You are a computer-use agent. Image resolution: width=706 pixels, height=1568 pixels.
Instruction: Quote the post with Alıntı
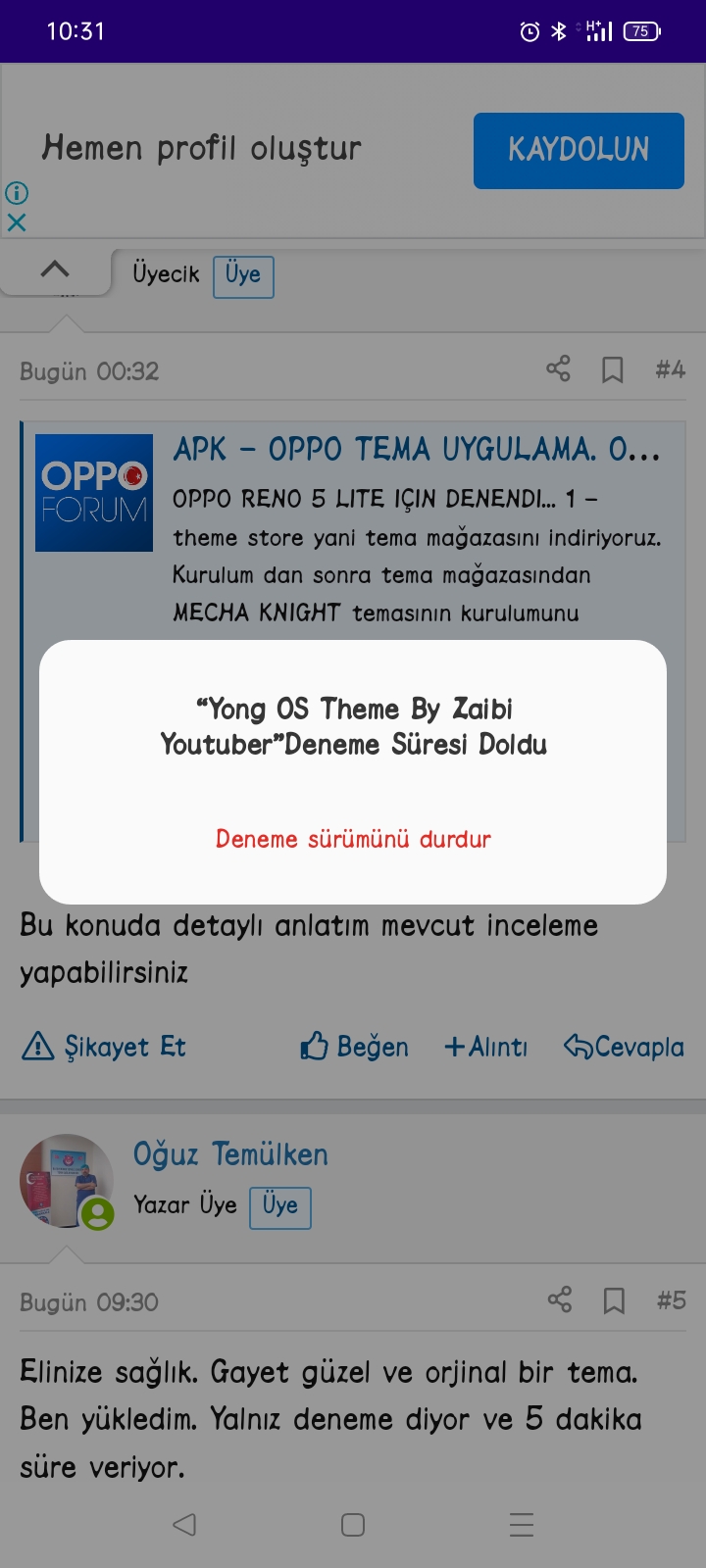[x=486, y=1047]
